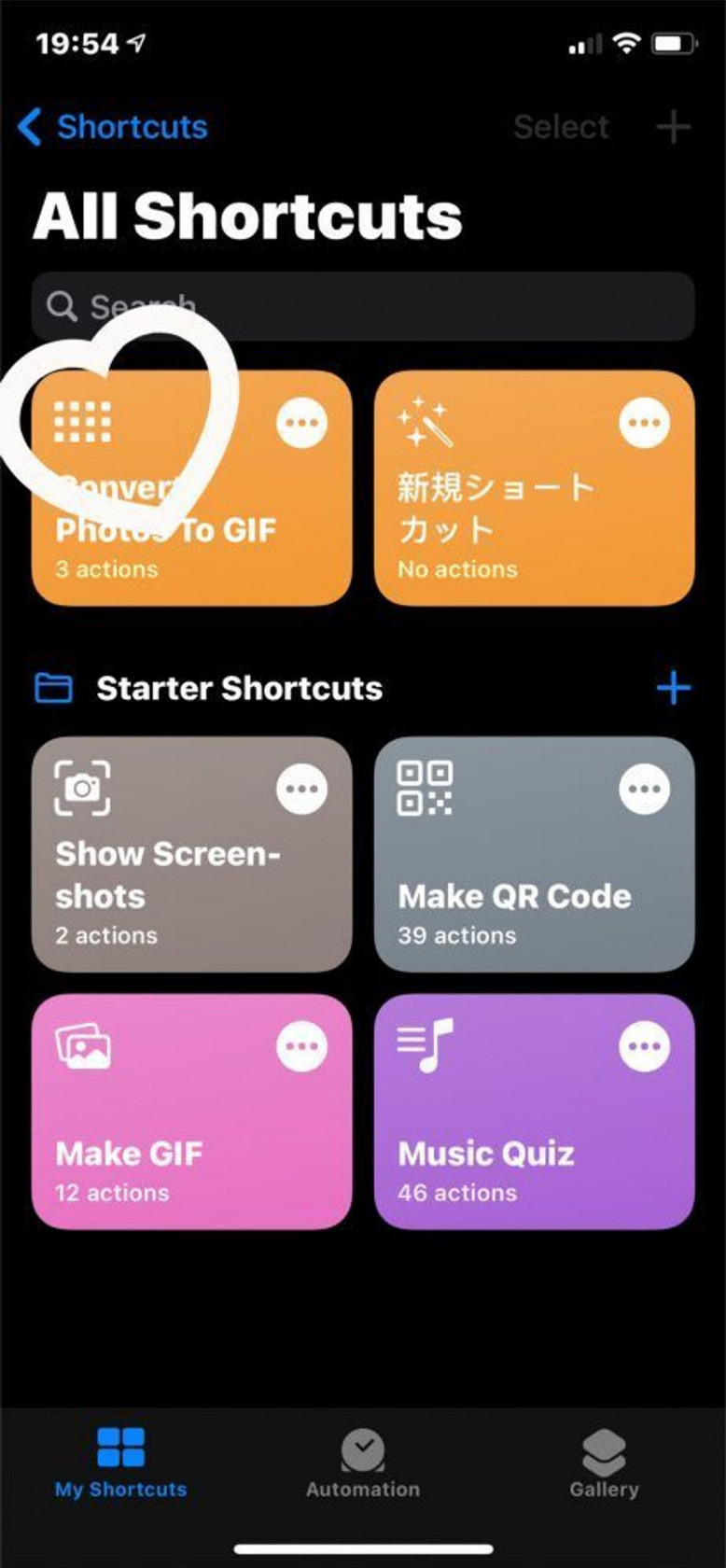Tap the photos icon on Make GIF card

coord(83,1045)
